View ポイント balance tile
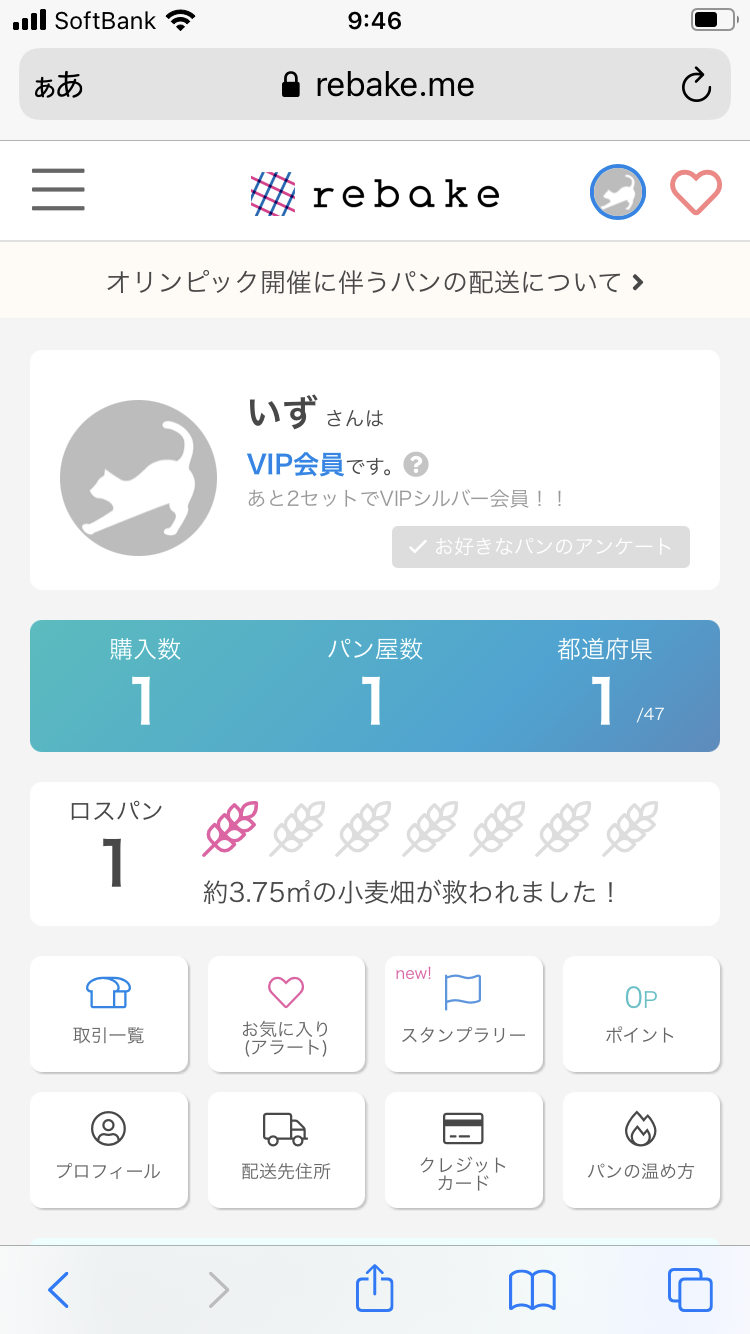 coord(641,1014)
